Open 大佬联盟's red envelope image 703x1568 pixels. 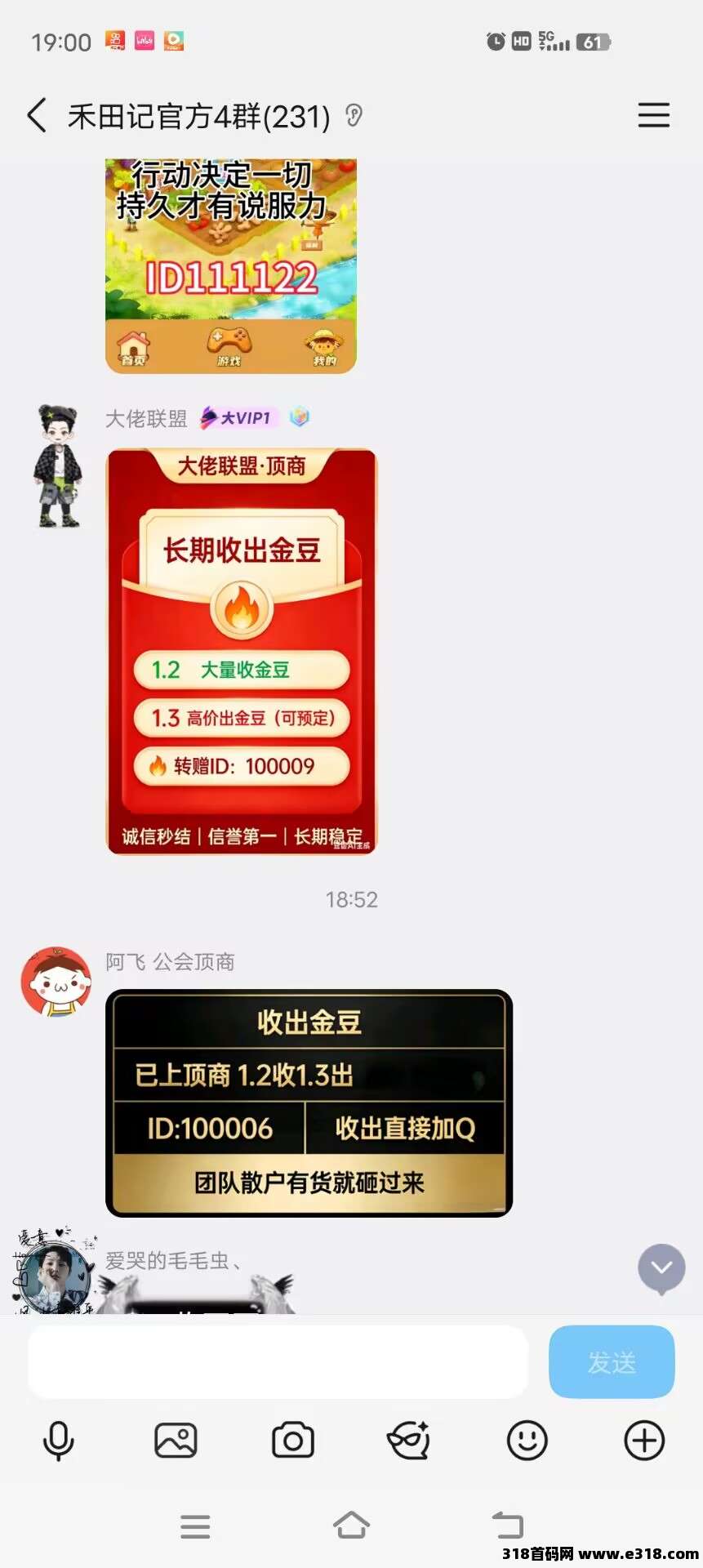(242, 651)
